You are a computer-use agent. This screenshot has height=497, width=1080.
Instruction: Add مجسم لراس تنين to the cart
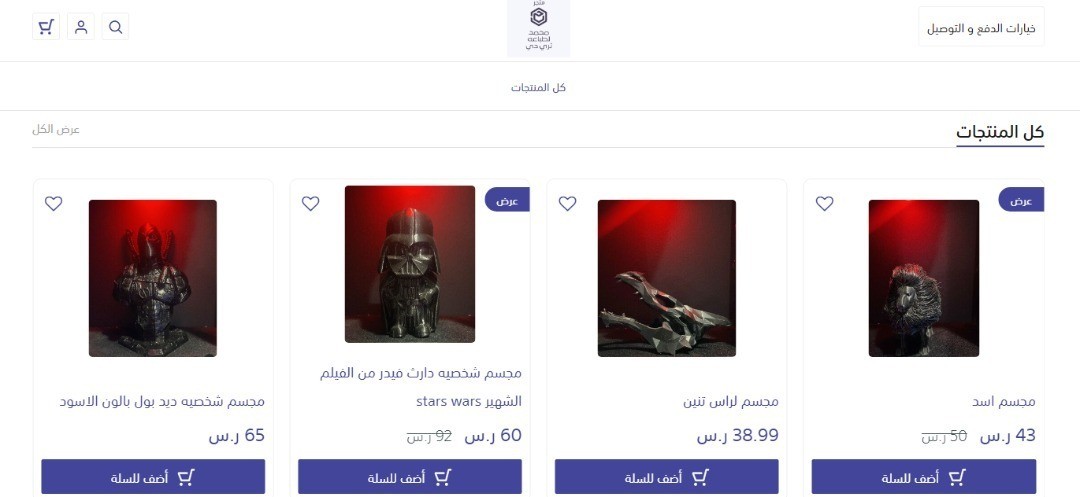pos(666,477)
